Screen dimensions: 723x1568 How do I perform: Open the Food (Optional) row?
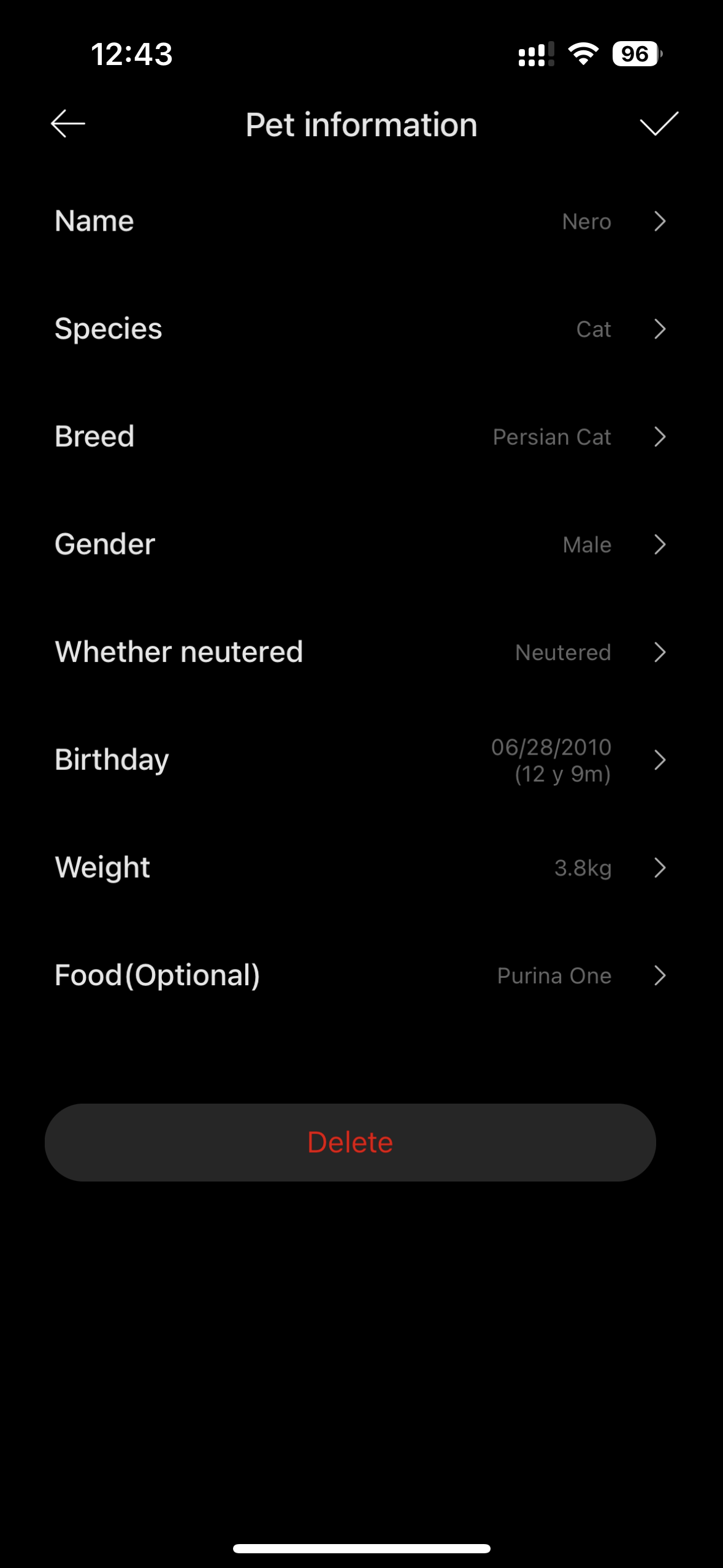pos(361,975)
